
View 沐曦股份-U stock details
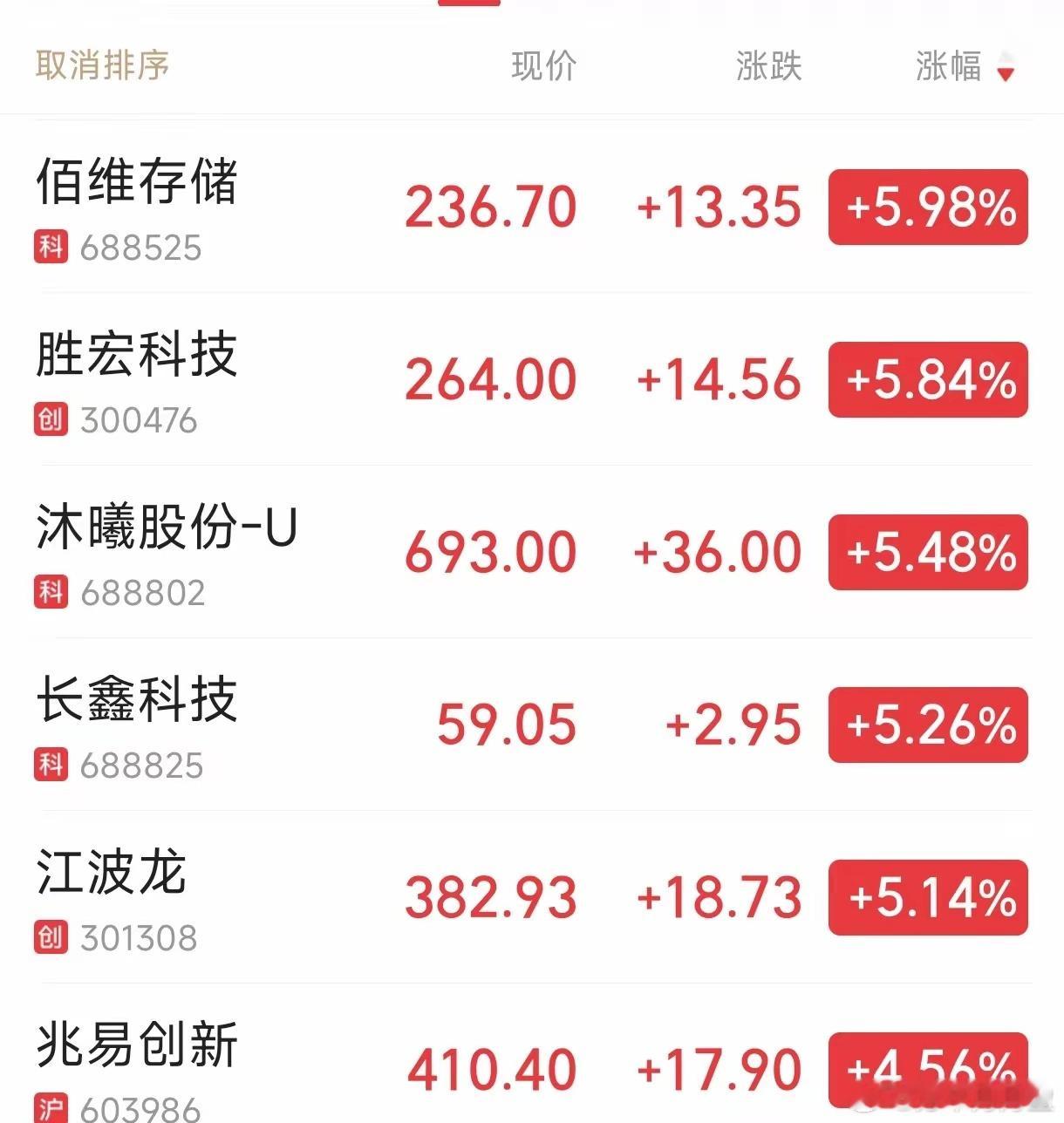point(532,552)
